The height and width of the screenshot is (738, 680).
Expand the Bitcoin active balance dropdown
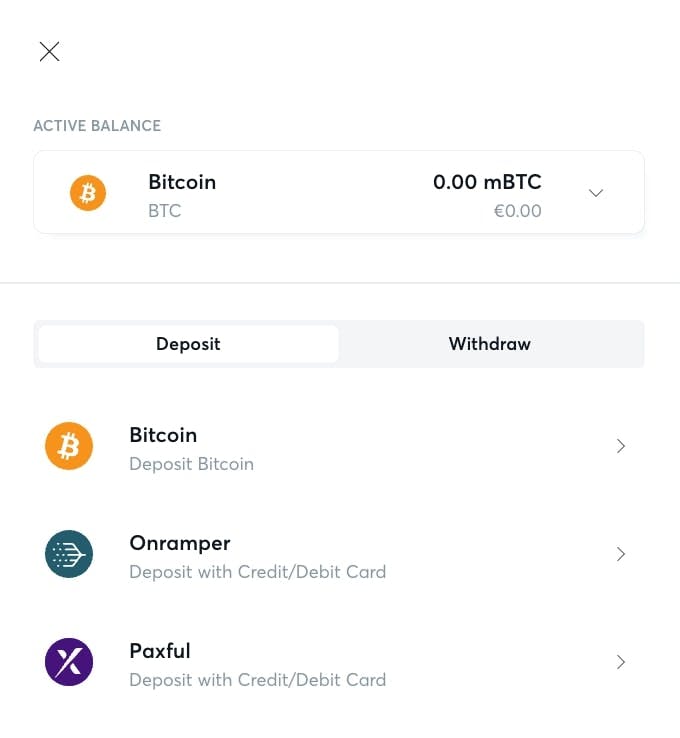click(x=595, y=193)
